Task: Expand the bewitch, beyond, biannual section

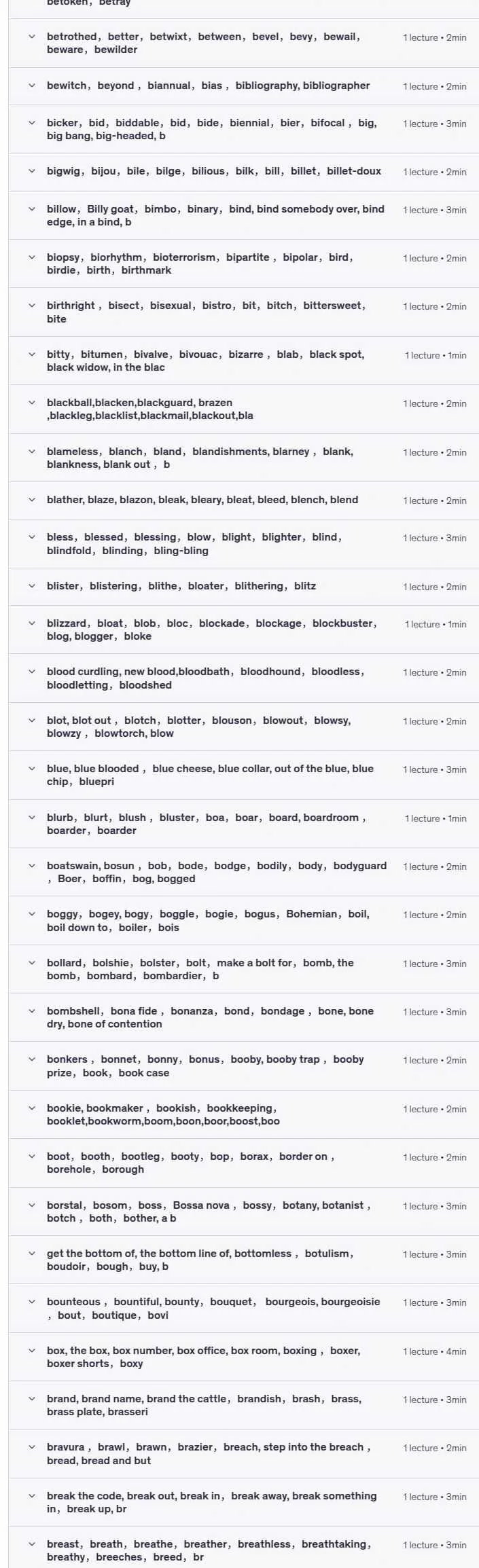Action: pyautogui.click(x=243, y=86)
